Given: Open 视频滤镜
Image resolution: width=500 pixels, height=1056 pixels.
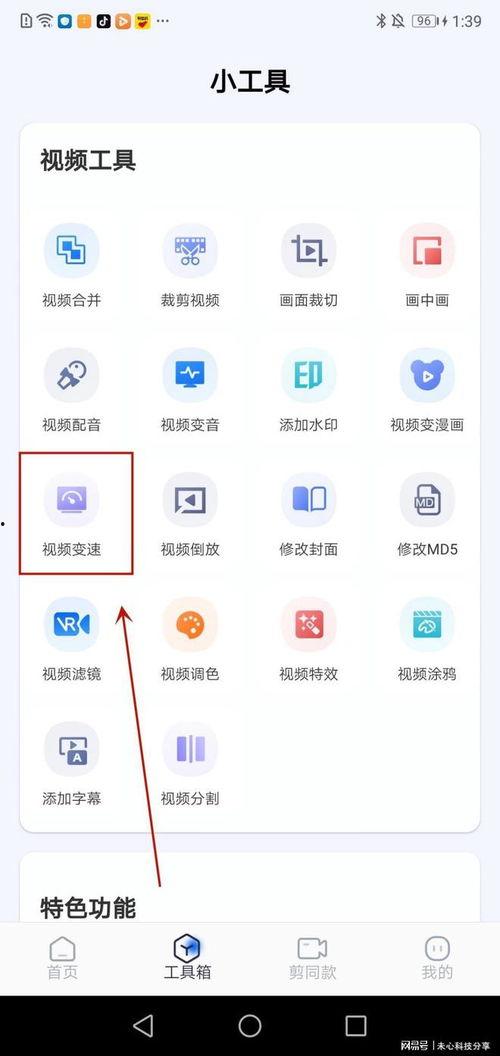Looking at the screenshot, I should 71,639.
